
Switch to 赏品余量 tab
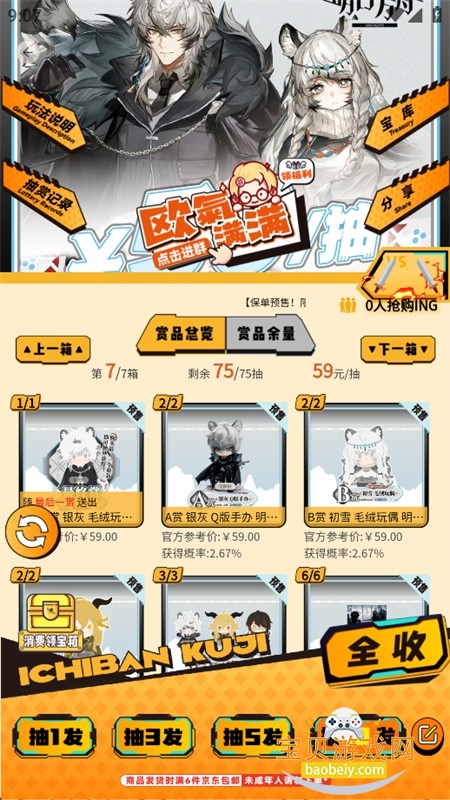pos(269,334)
